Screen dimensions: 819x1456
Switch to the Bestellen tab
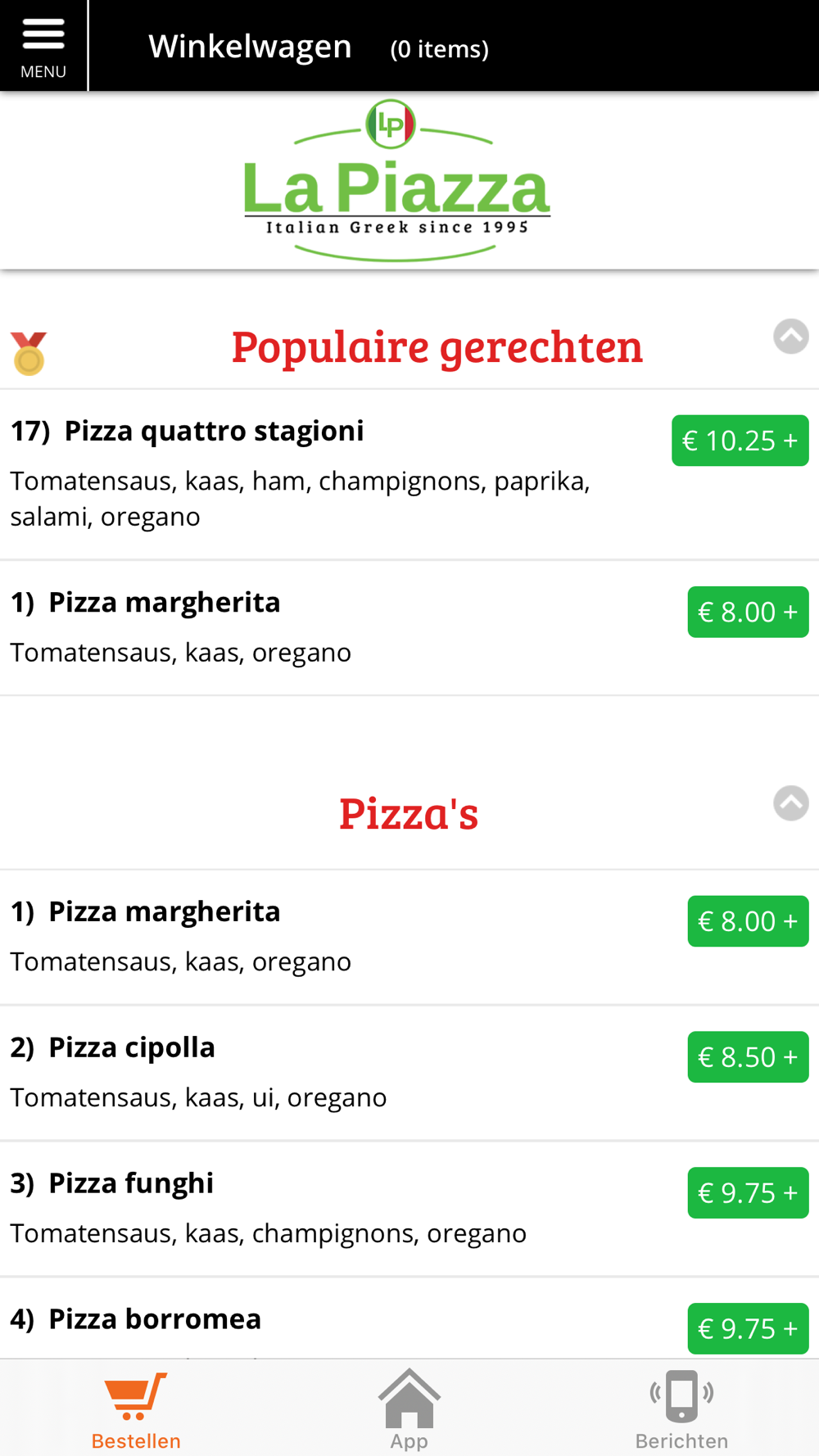point(136,1409)
